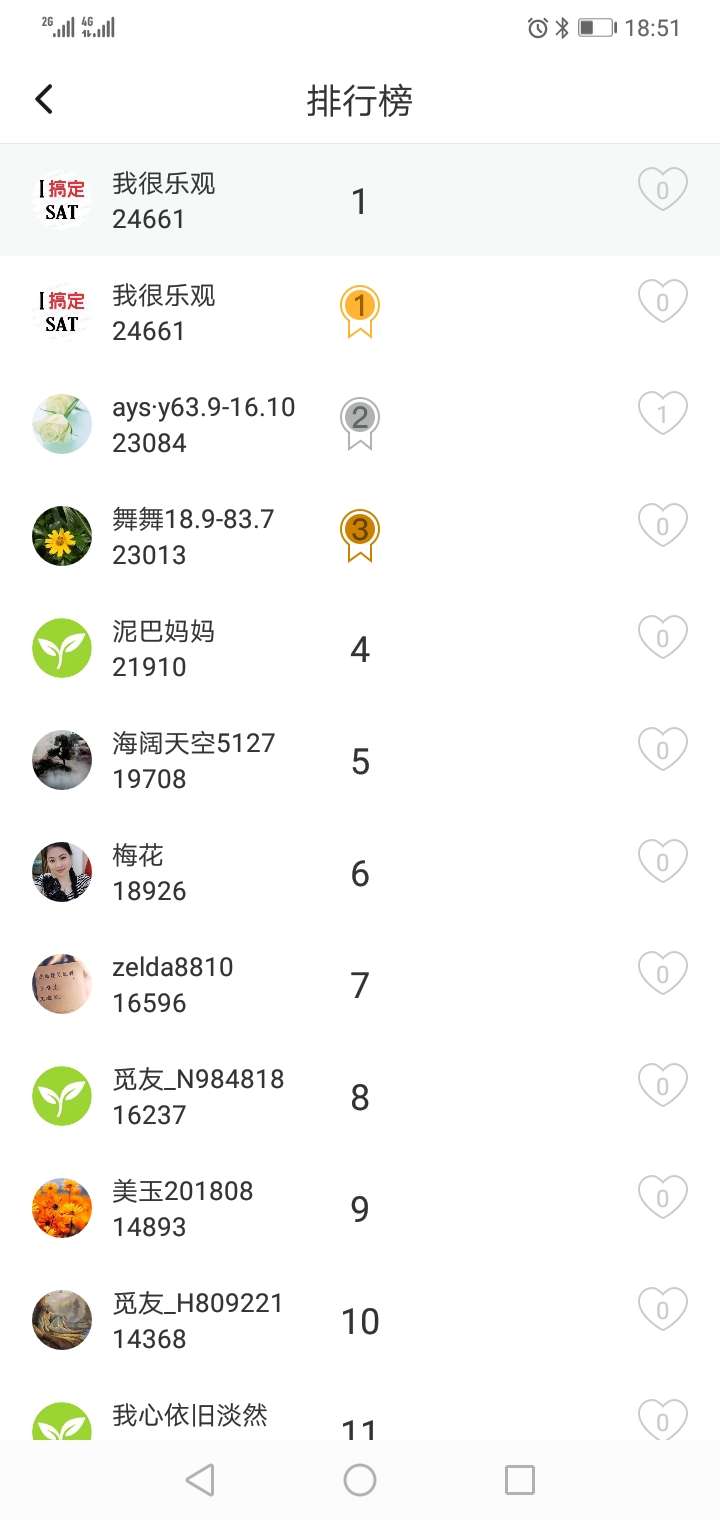Tap the white rose avatar of ays·y63.9-16.10
Viewport: 720px width, 1520px height.
tap(61, 423)
